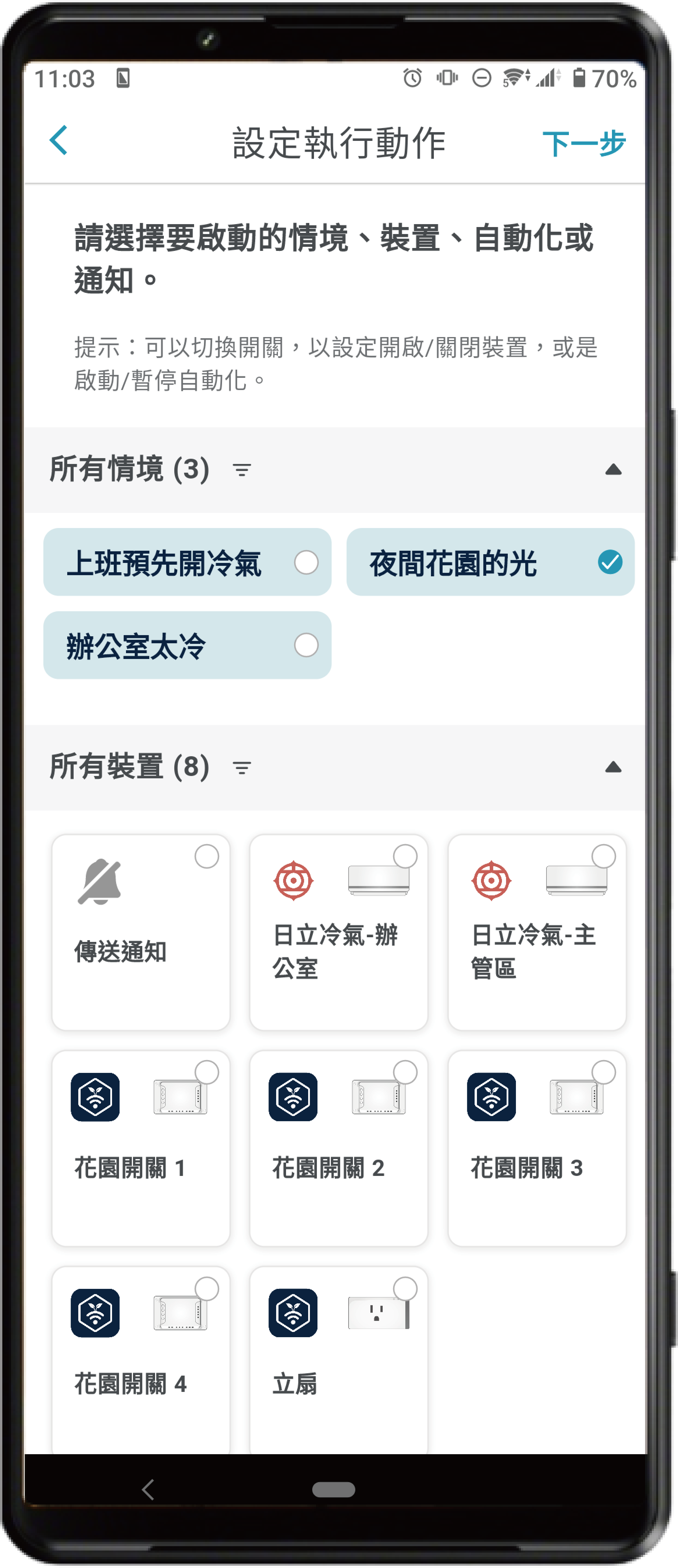Go back using the top-left arrow
The height and width of the screenshot is (1568, 678).
coord(58,141)
